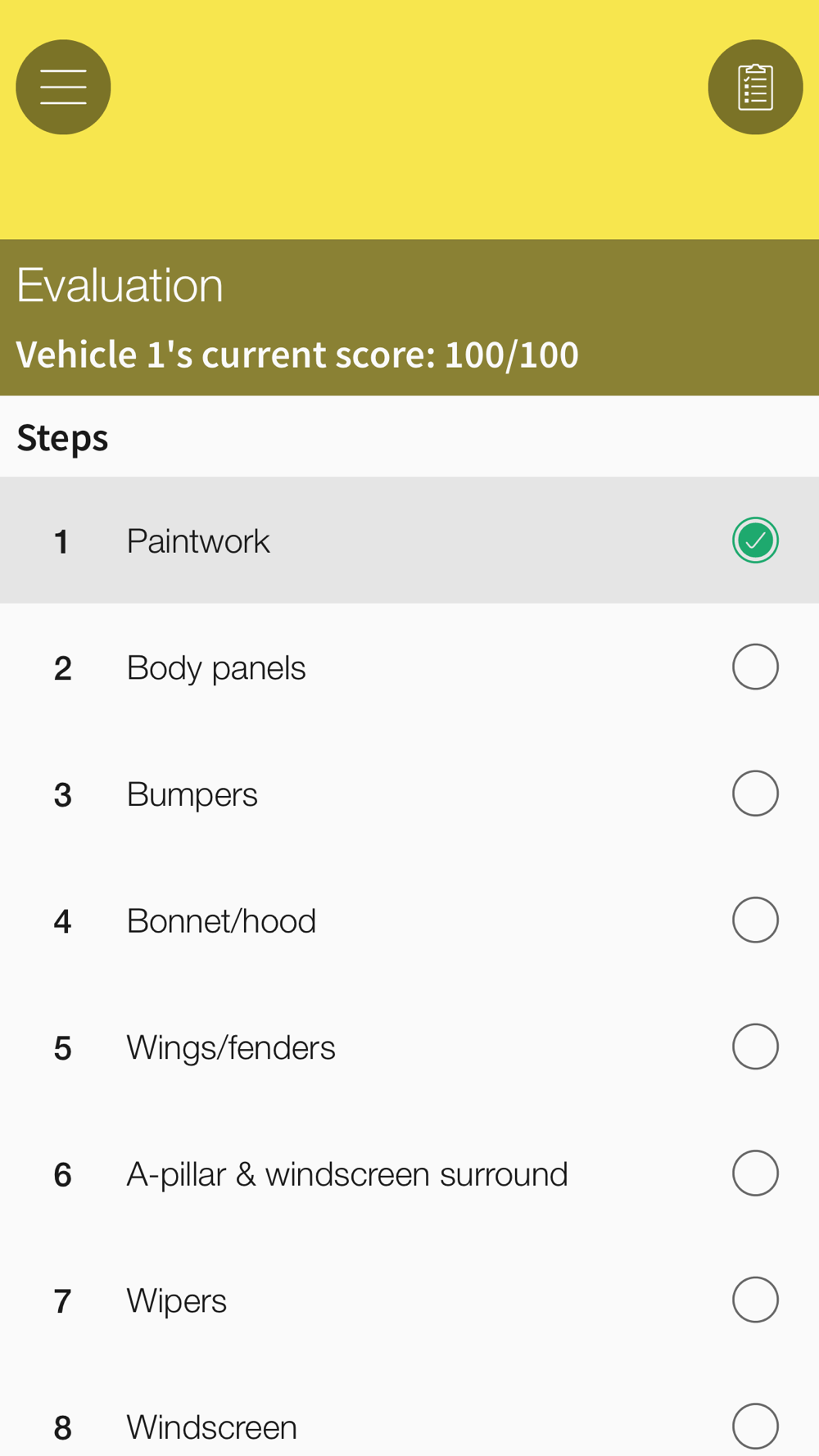
Task: Select the Body panels step
Action: [x=409, y=667]
